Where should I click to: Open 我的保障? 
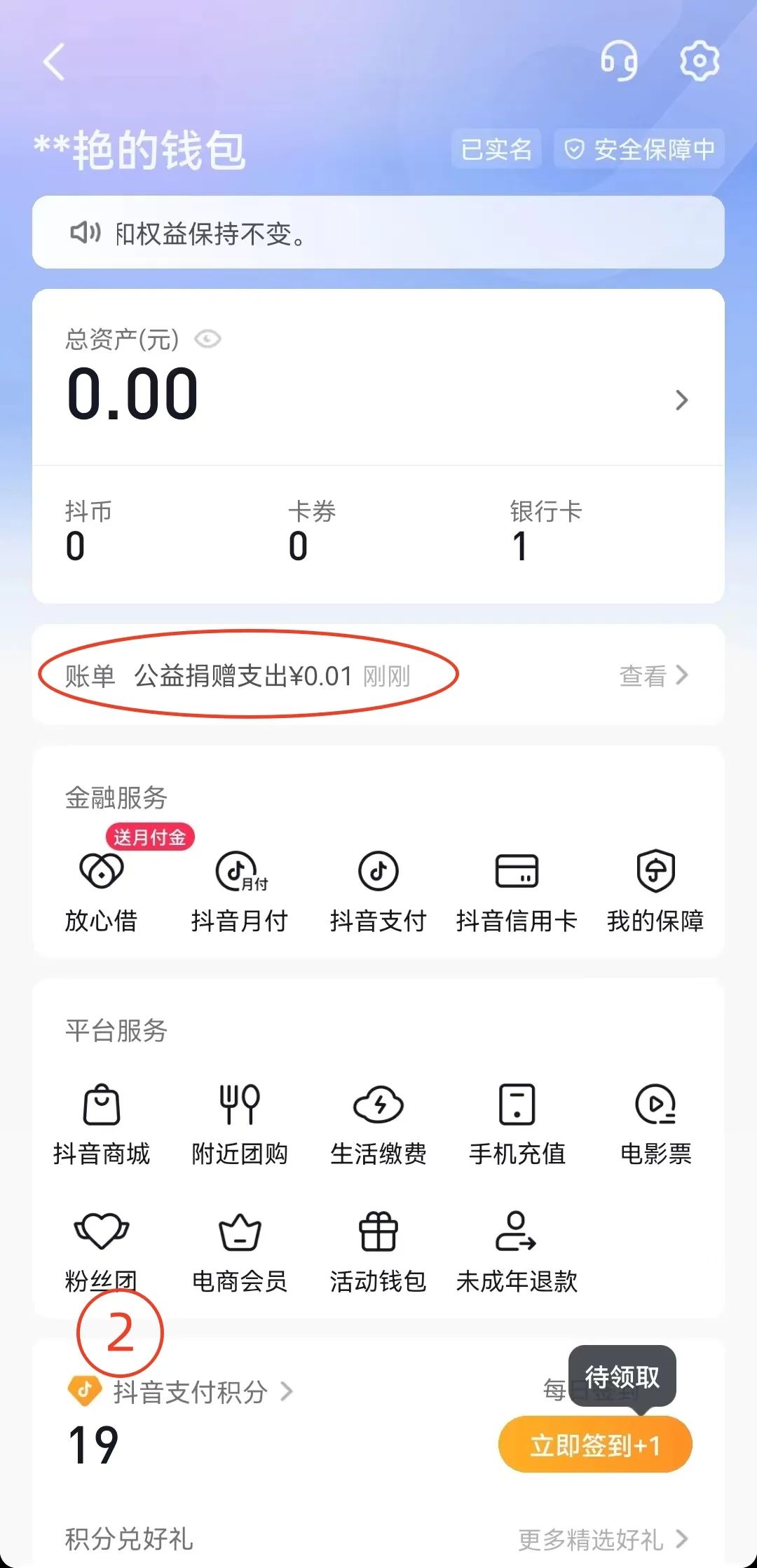(x=655, y=892)
